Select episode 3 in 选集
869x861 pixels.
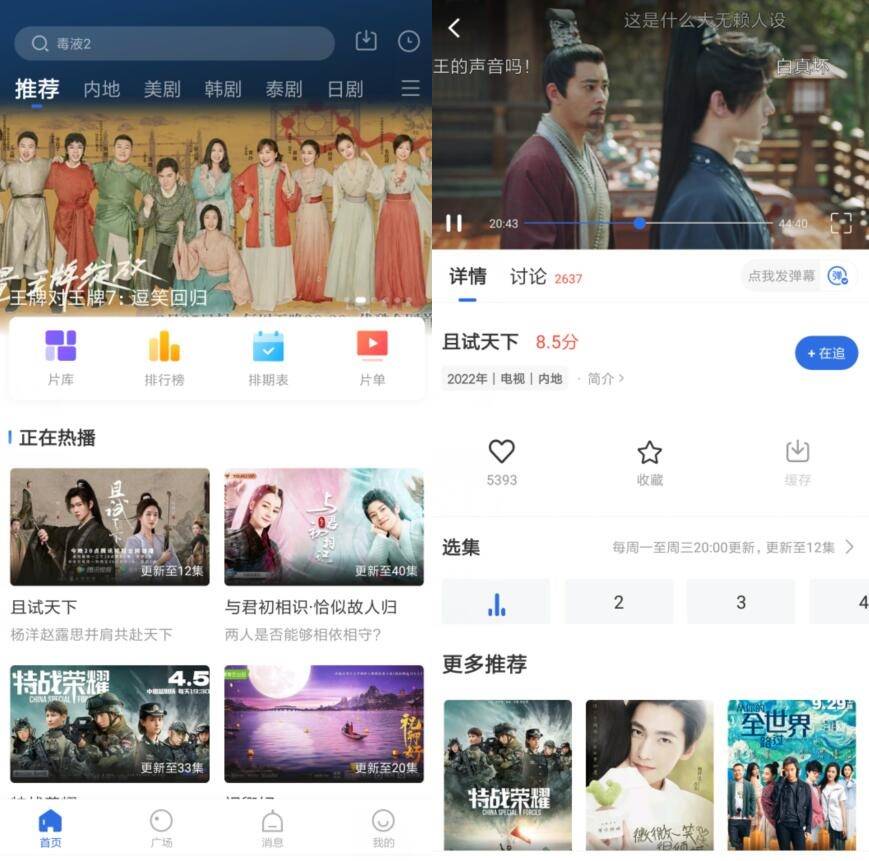[741, 602]
